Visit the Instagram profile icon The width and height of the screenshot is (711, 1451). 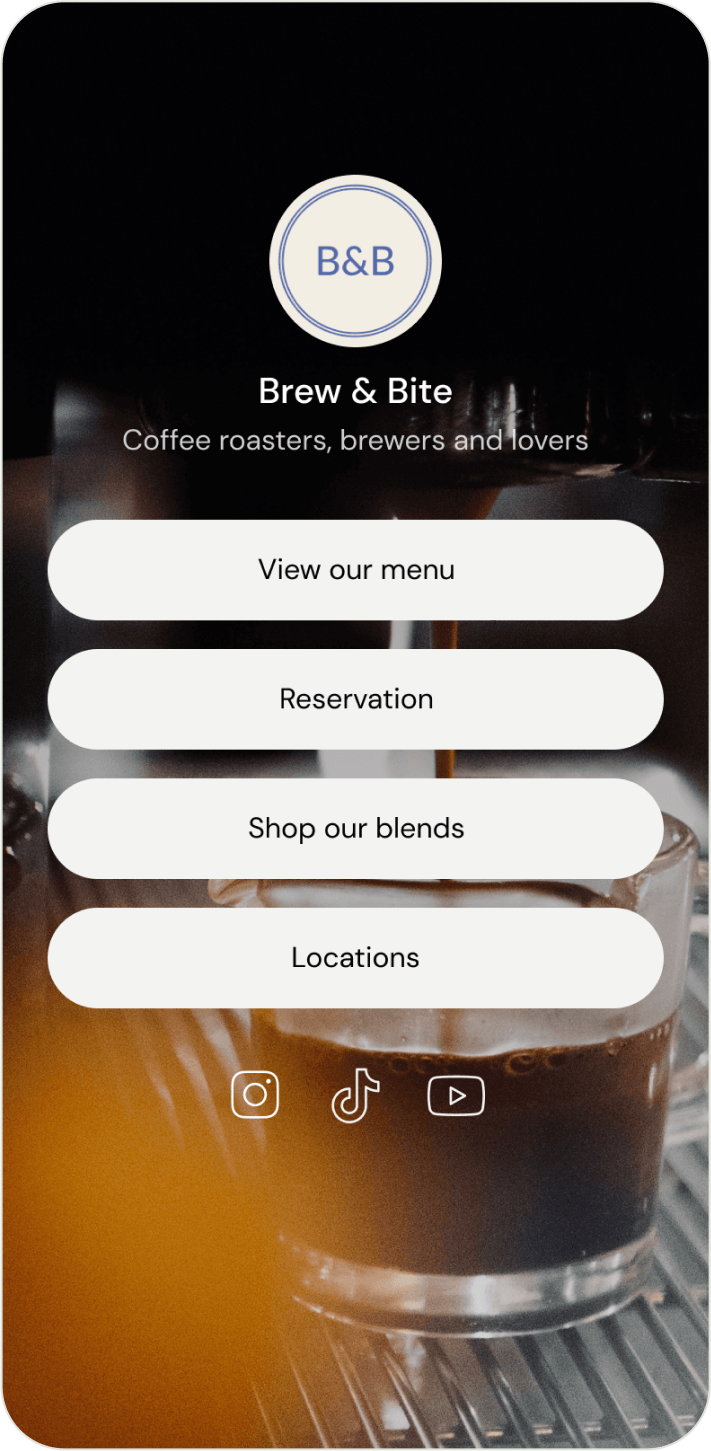[255, 1095]
